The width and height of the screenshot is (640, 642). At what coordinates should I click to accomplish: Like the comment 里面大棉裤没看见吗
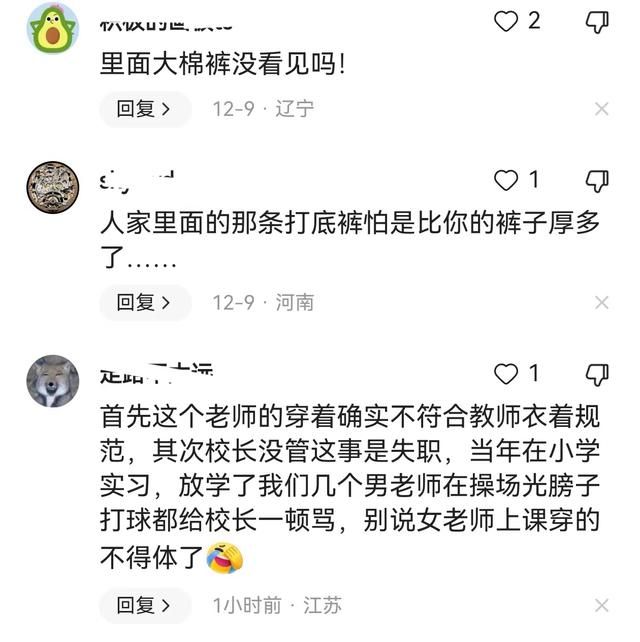[508, 21]
